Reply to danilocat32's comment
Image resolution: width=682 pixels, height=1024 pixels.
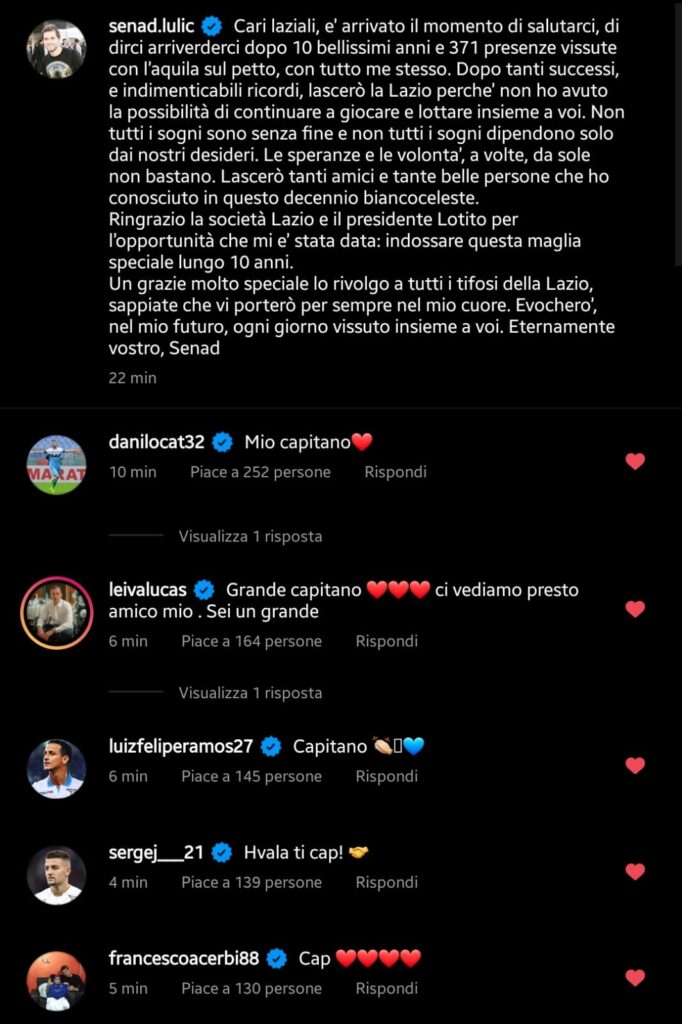pos(395,472)
